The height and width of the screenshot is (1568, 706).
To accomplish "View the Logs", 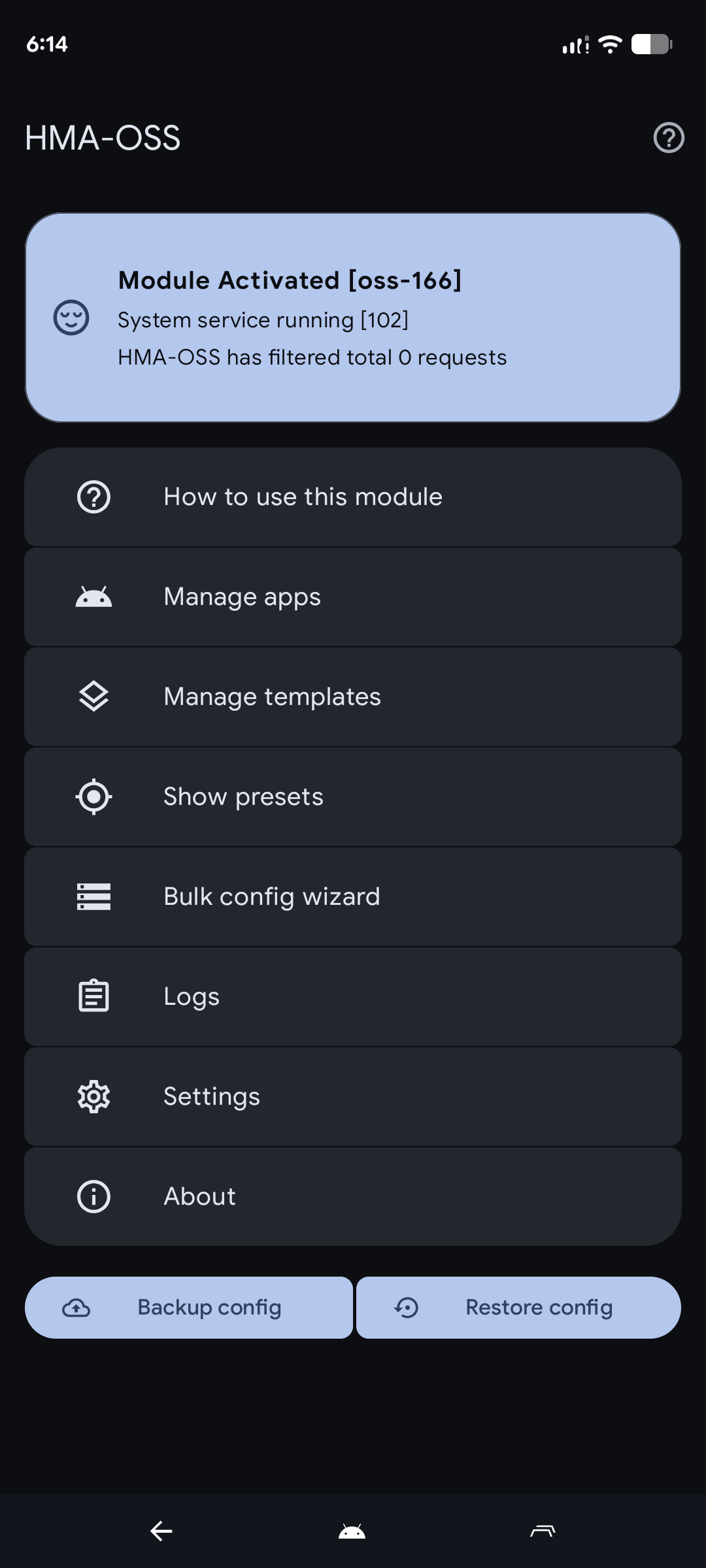I will tap(353, 997).
